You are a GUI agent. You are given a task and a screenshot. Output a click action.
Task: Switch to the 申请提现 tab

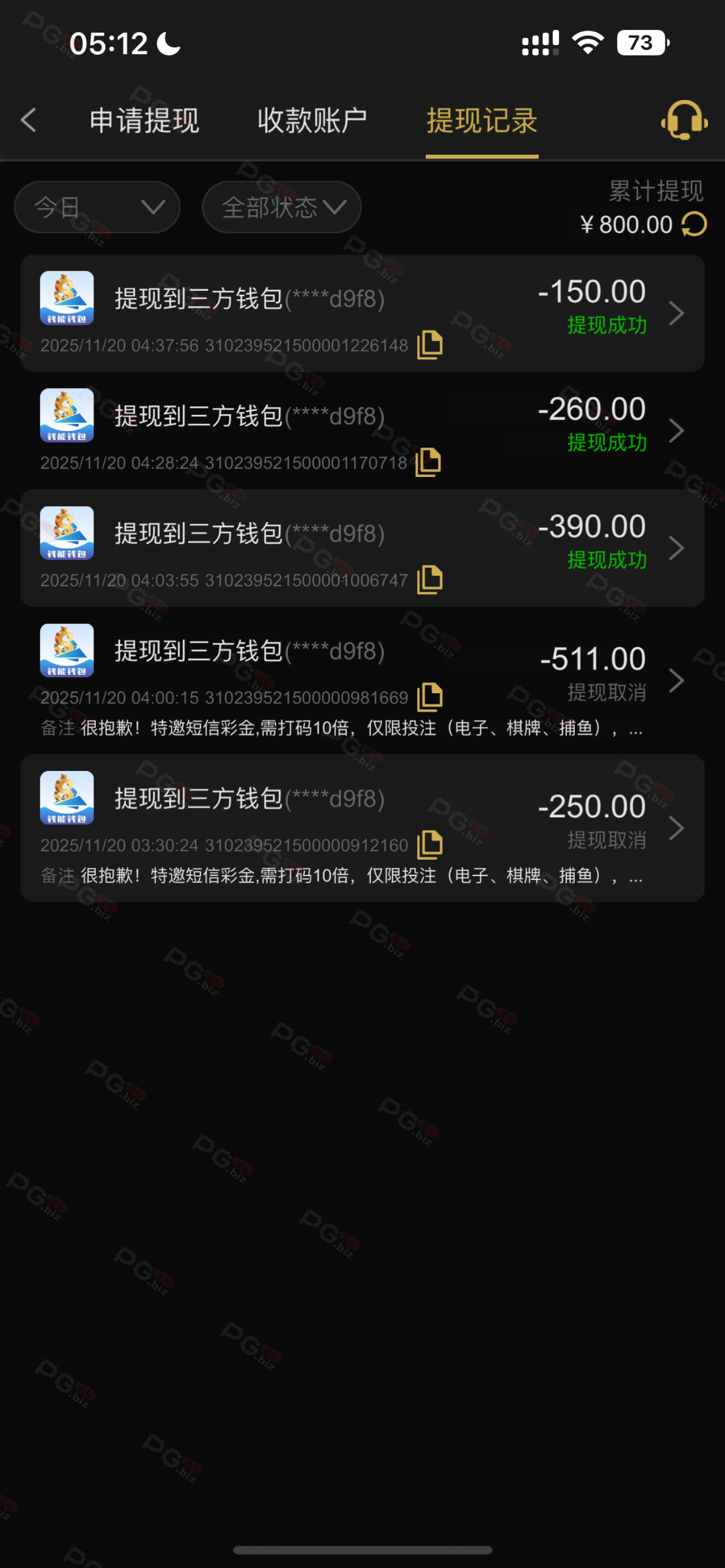pos(144,121)
